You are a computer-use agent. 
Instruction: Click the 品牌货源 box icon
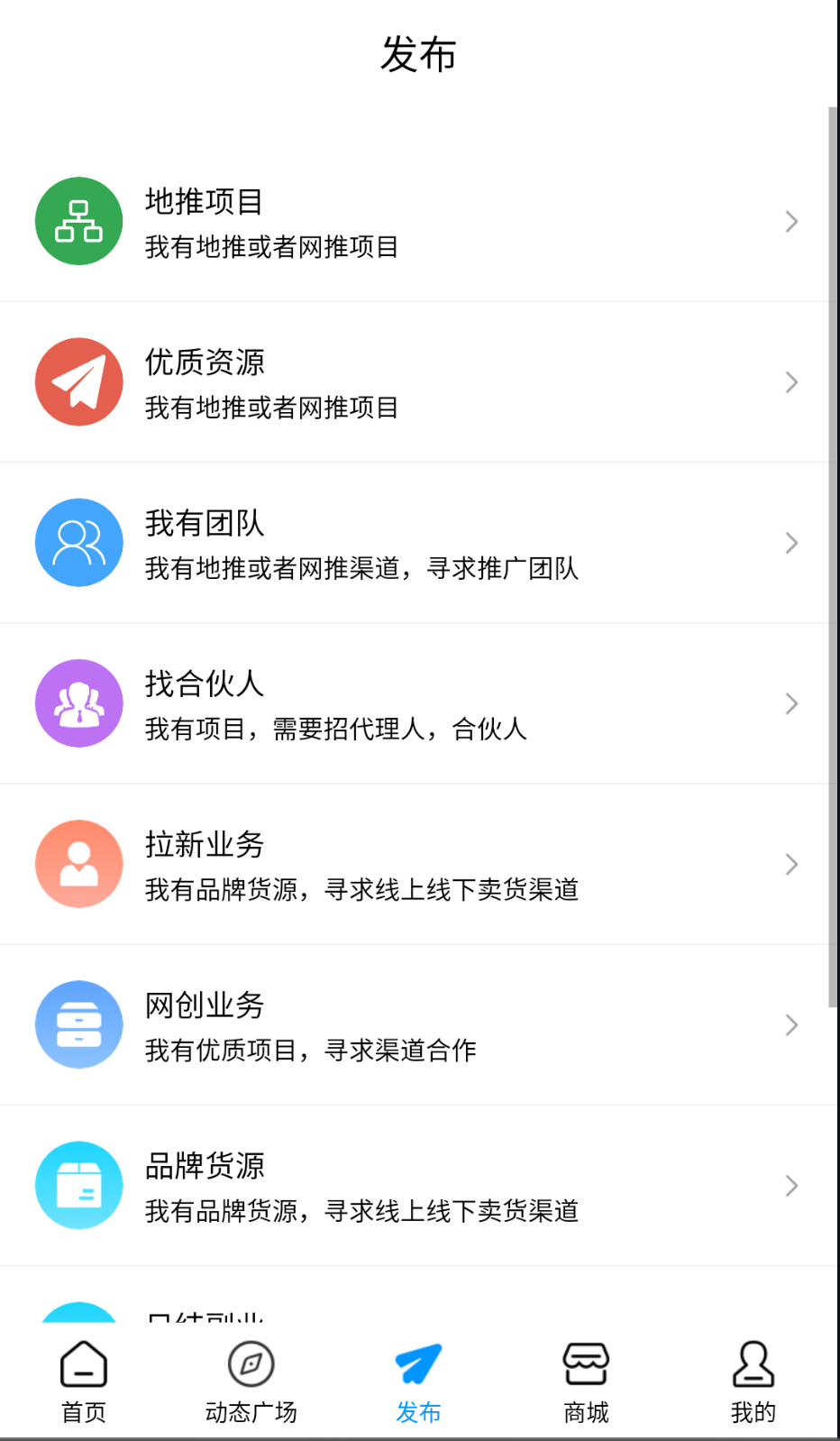click(78, 1185)
